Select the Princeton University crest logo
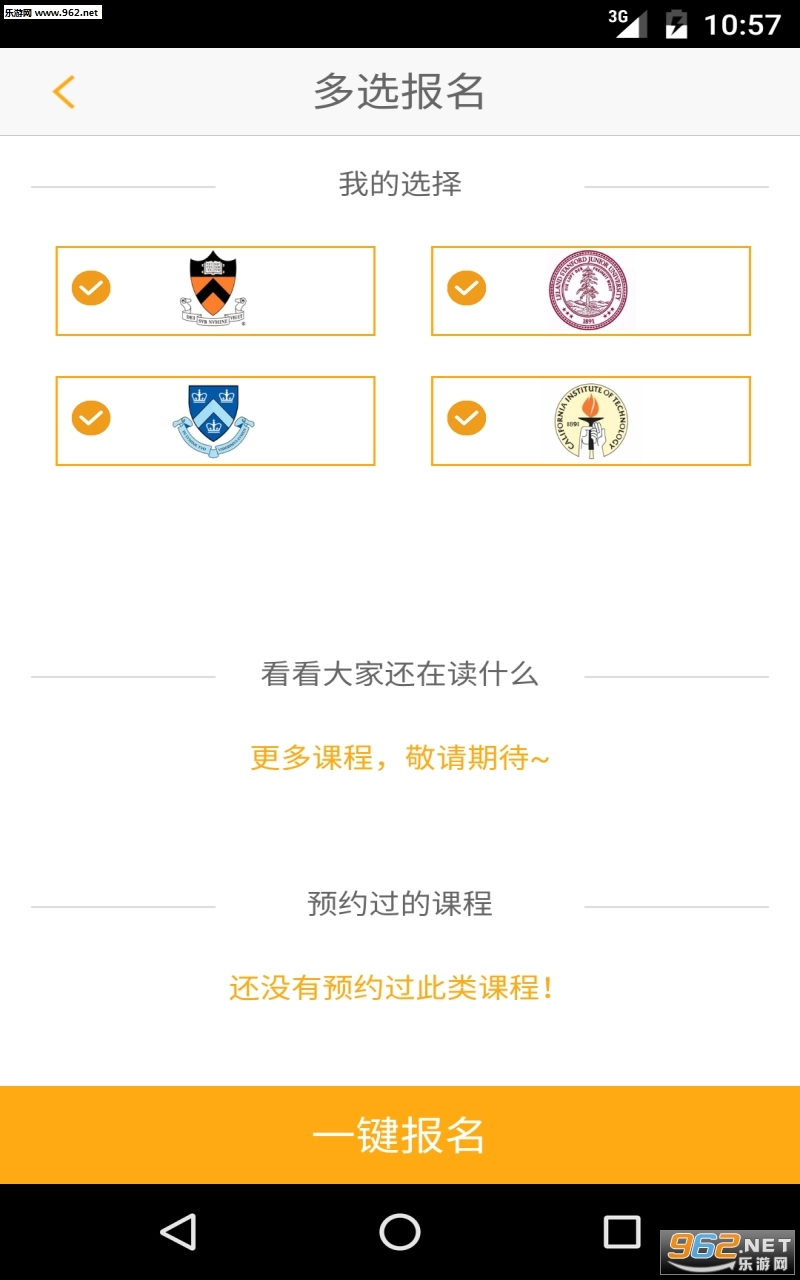The width and height of the screenshot is (800, 1280). (213, 289)
